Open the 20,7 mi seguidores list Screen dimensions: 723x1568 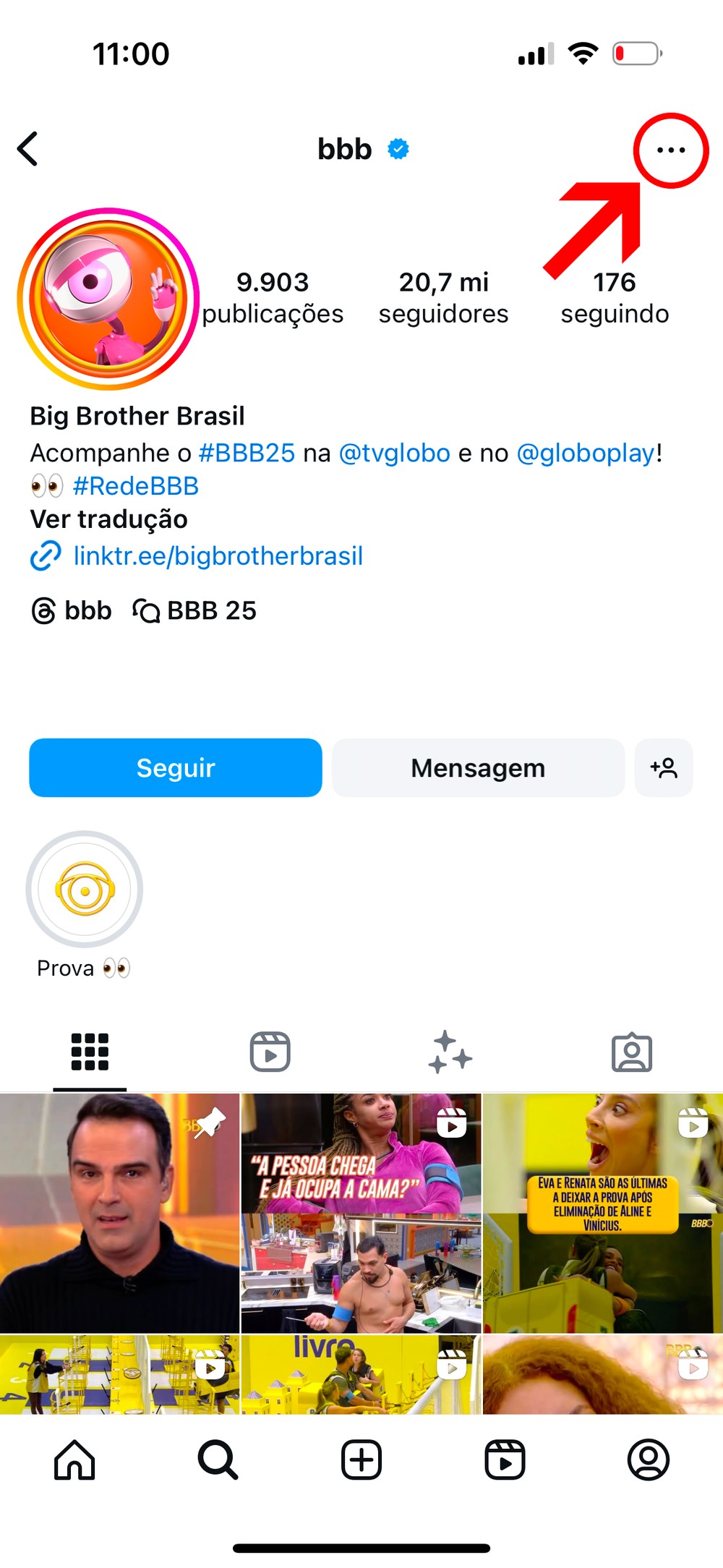point(443,297)
